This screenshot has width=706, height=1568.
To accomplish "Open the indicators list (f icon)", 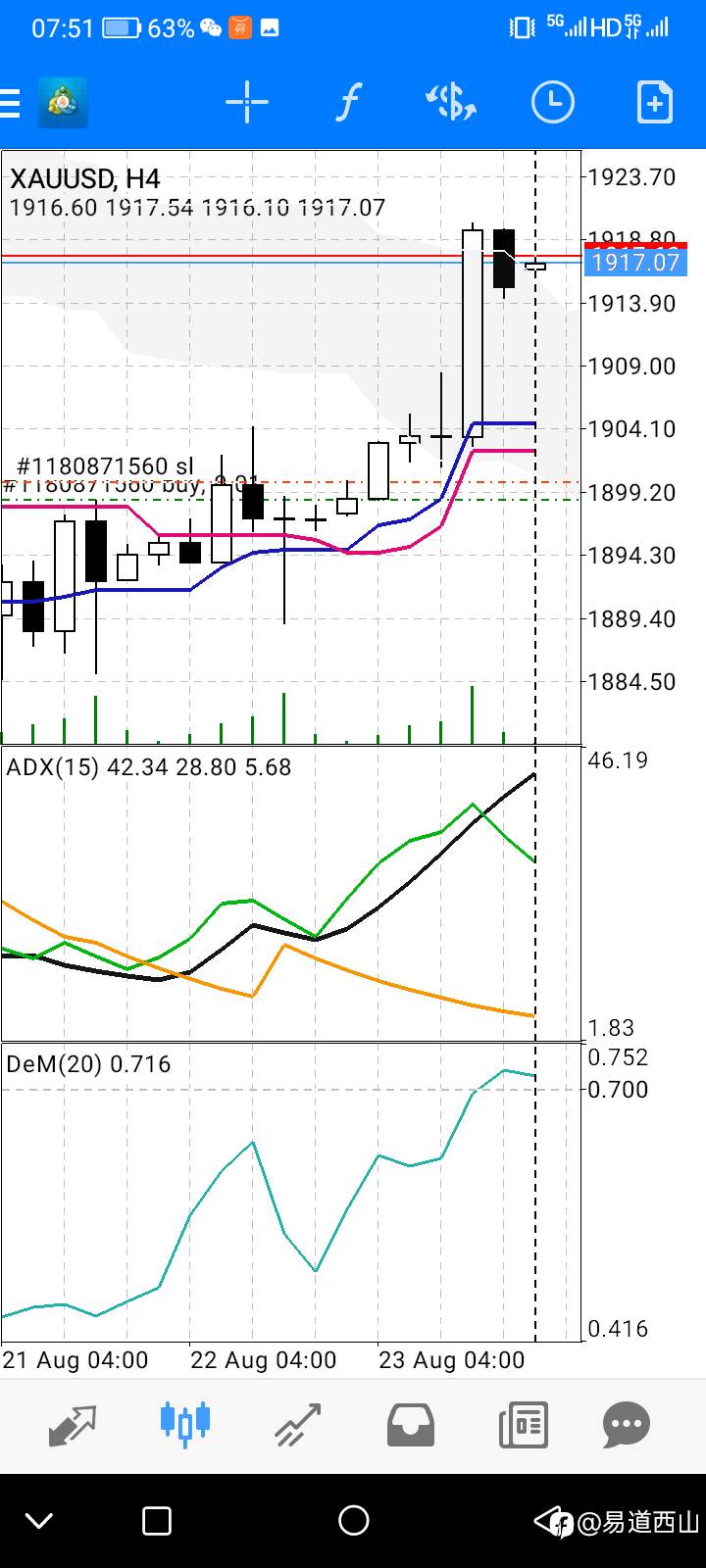I will pos(348,103).
